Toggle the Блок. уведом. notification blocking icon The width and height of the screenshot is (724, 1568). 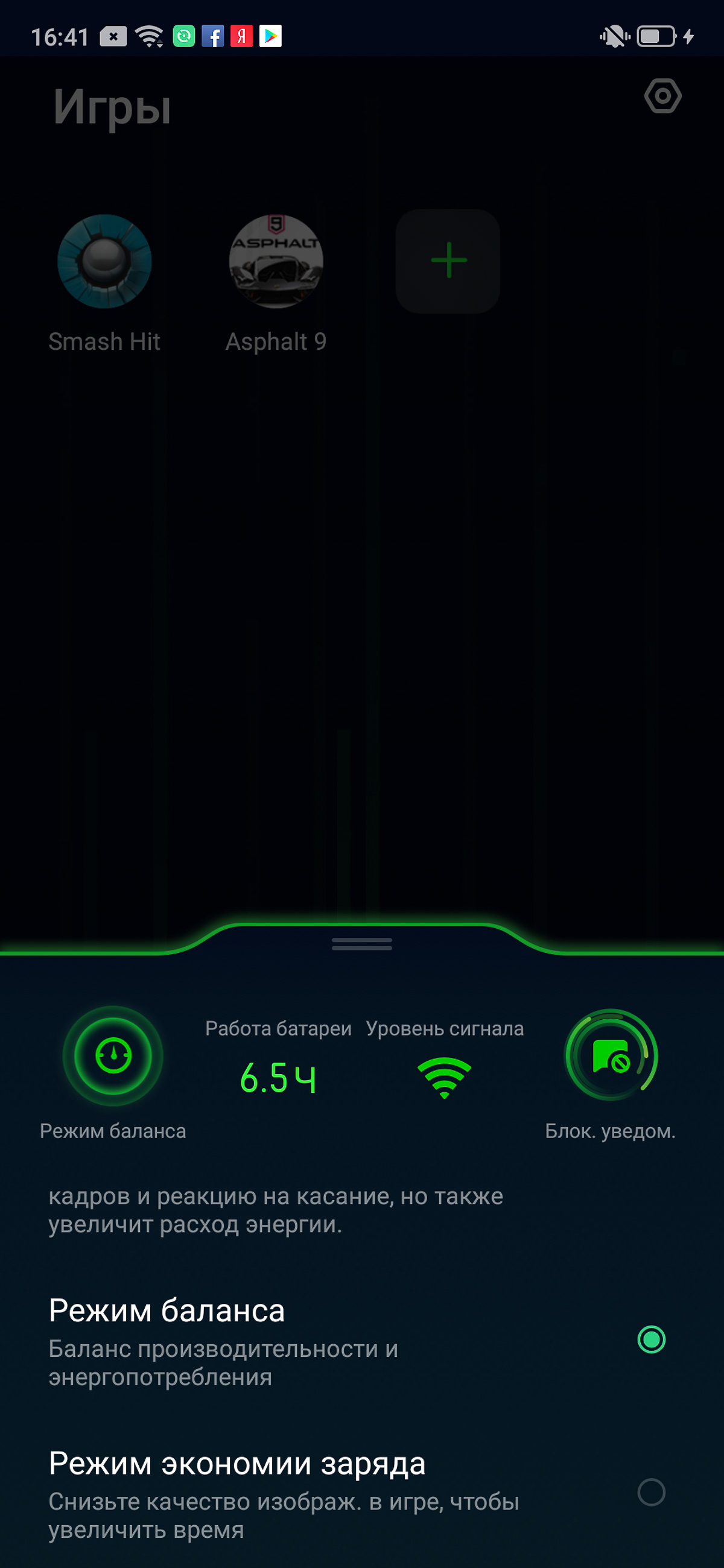click(611, 1055)
